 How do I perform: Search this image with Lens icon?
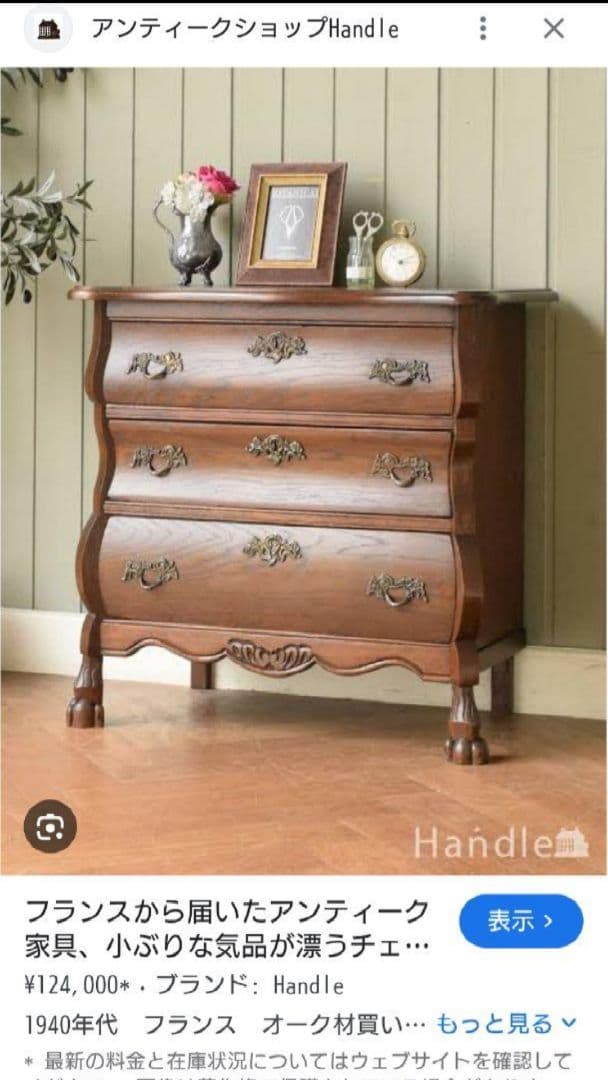pos(49,828)
